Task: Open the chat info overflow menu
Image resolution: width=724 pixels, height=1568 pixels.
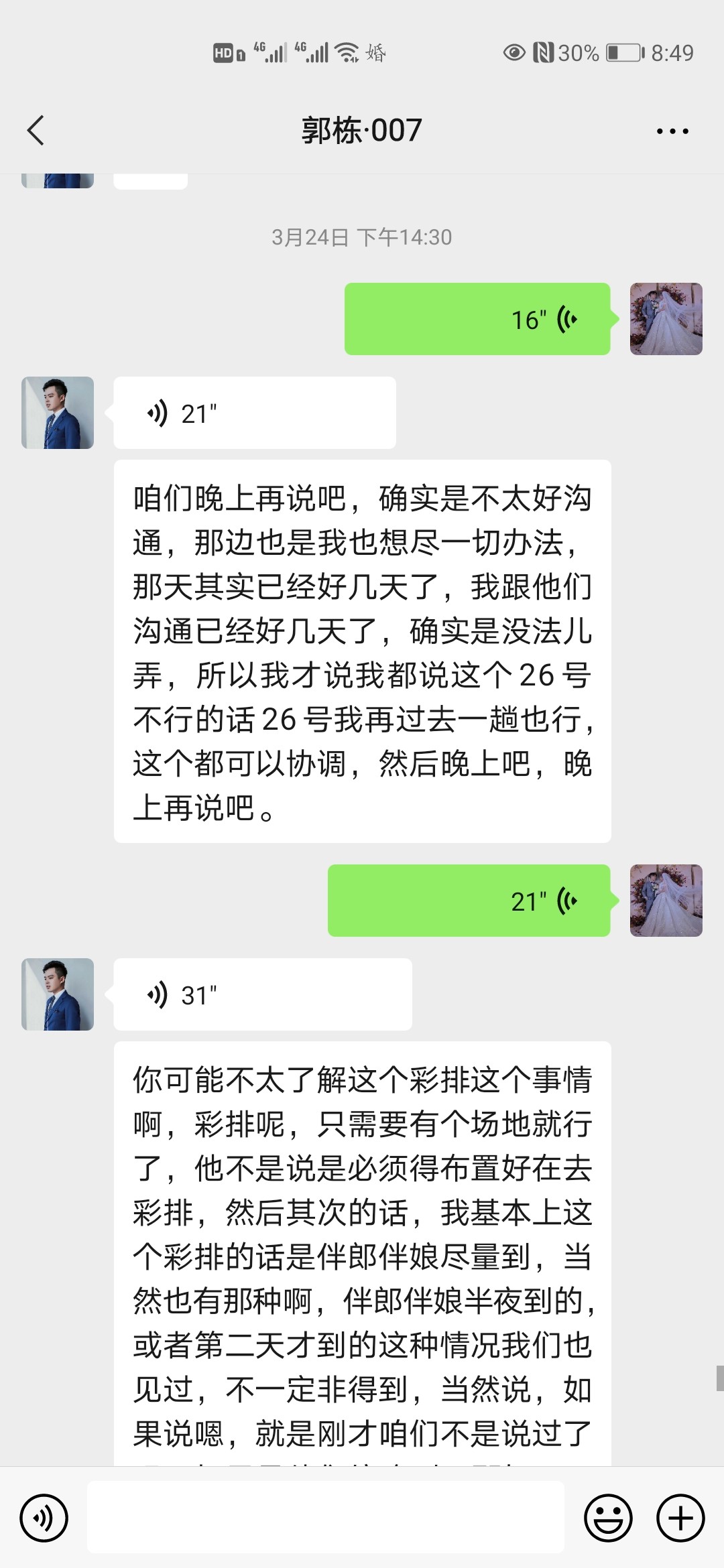Action: point(672,131)
